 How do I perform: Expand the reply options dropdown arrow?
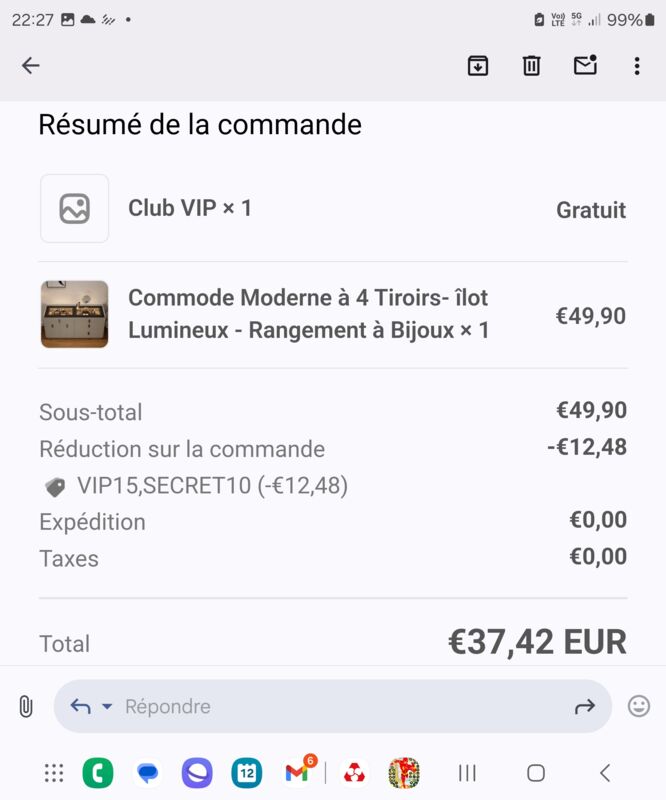[107, 707]
